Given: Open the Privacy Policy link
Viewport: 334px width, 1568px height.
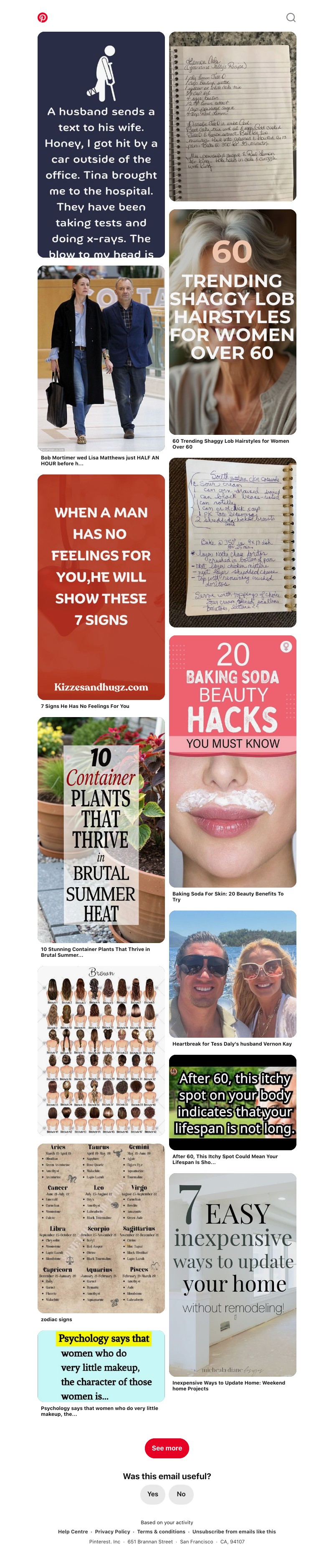Looking at the screenshot, I should point(112,1531).
